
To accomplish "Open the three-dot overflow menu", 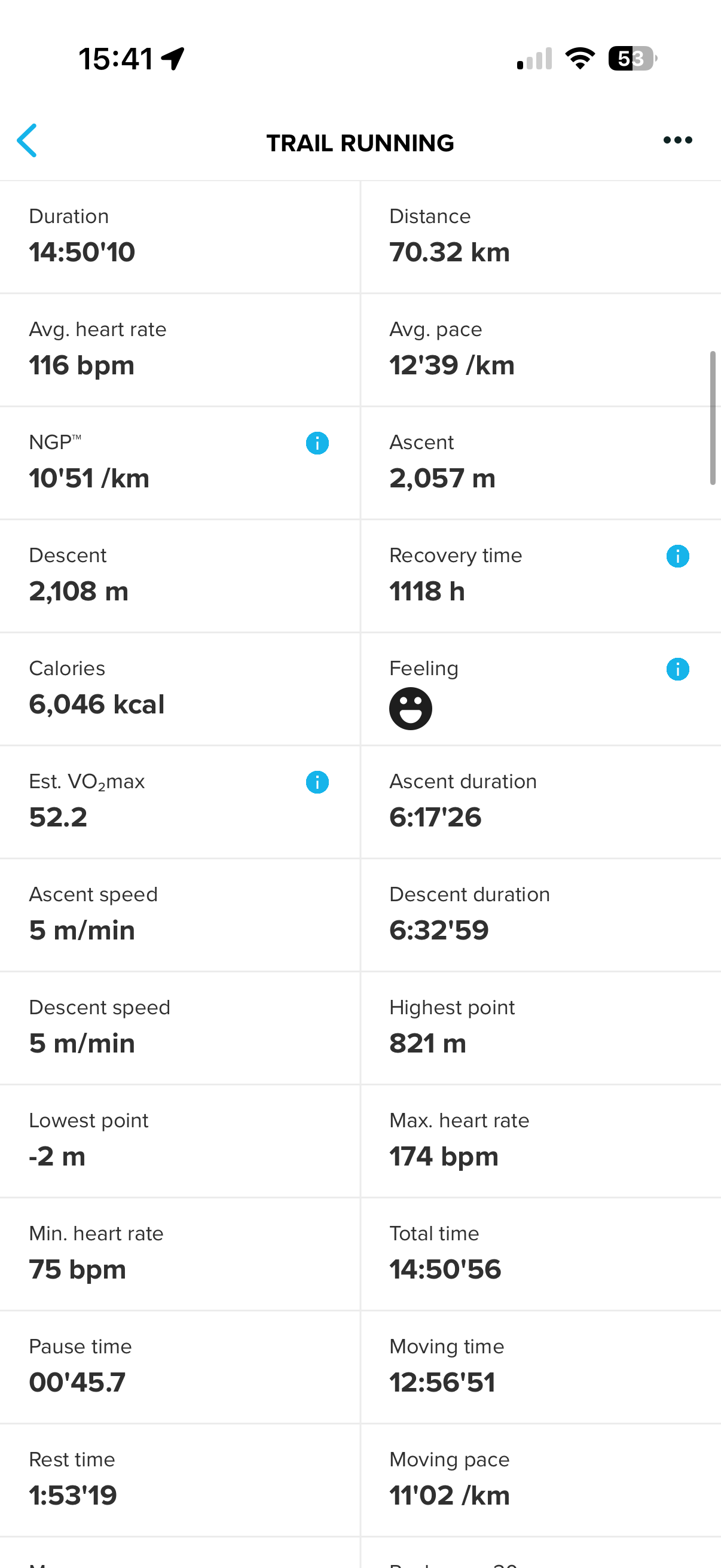I will pos(677,141).
